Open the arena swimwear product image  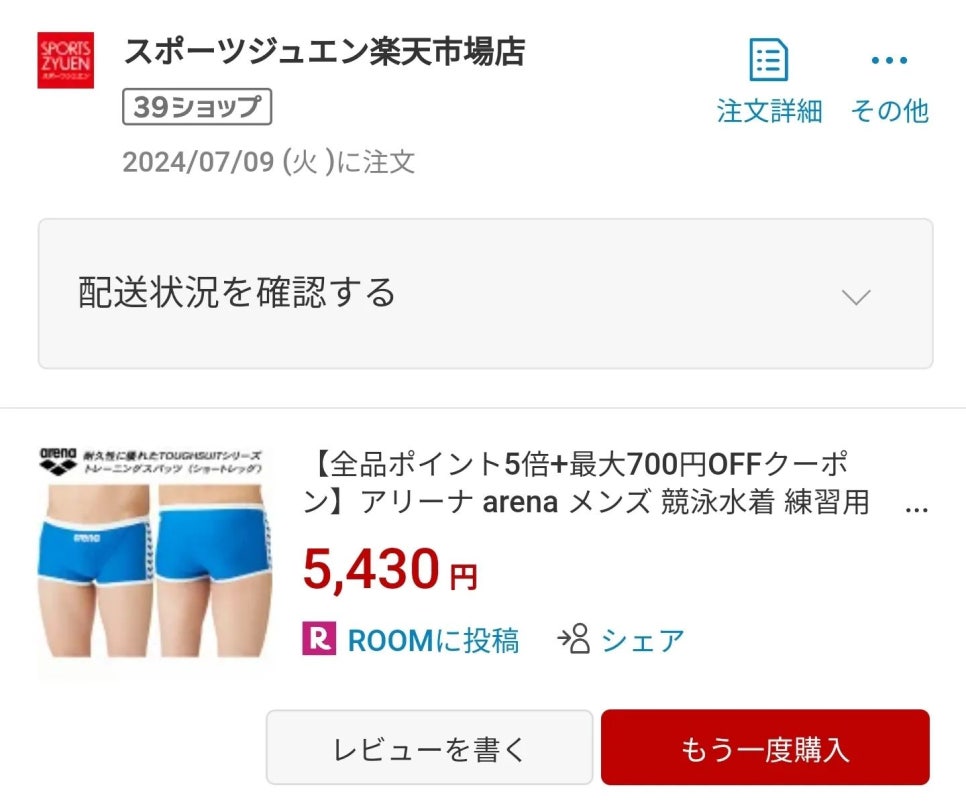[156, 558]
